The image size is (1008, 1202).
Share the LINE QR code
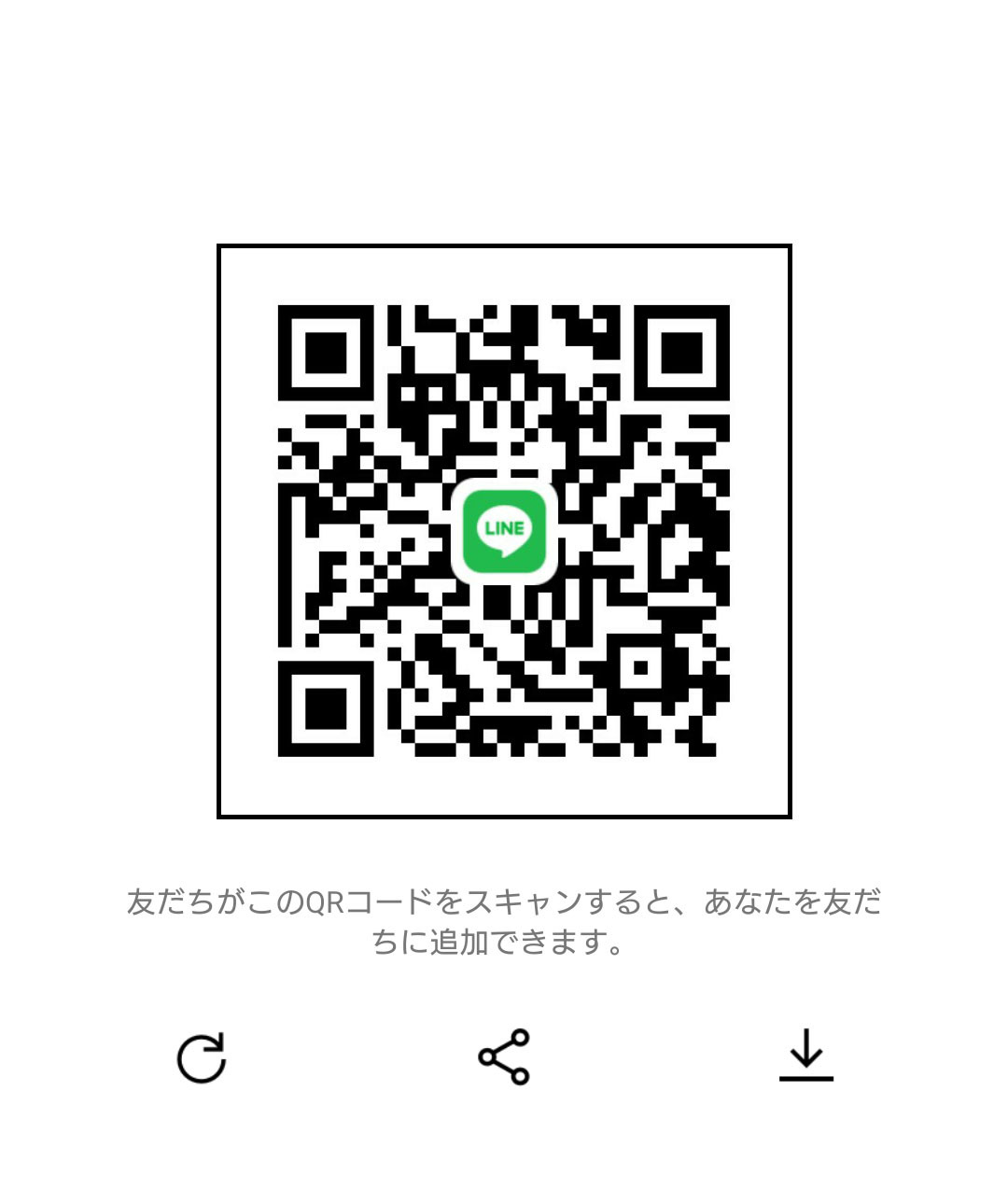(x=504, y=1057)
